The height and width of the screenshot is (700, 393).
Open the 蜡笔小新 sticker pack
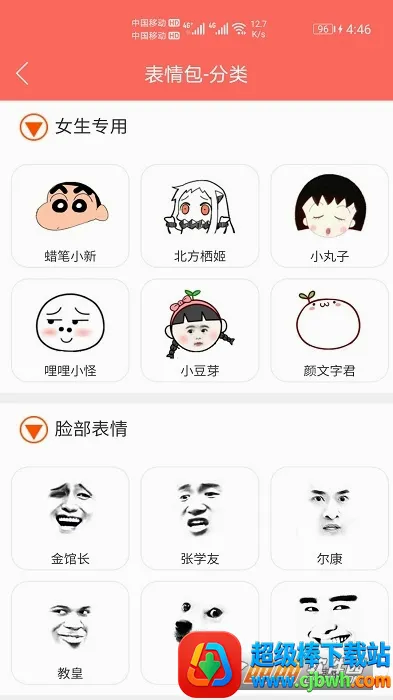click(70, 216)
